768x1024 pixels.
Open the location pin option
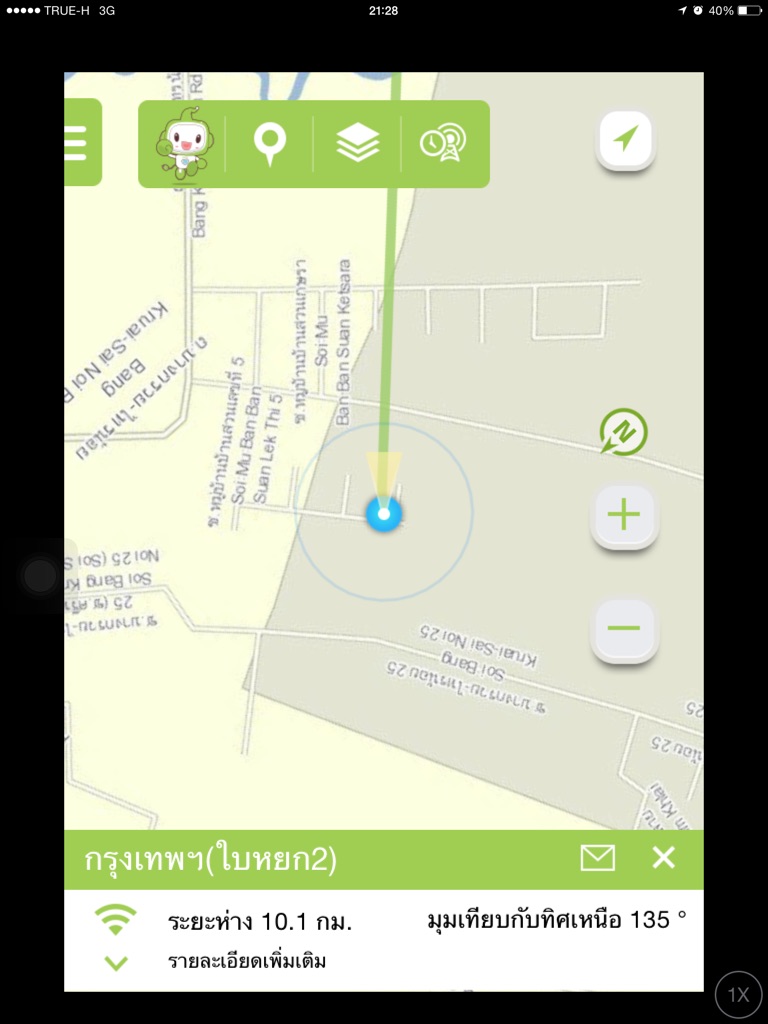pyautogui.click(x=270, y=144)
